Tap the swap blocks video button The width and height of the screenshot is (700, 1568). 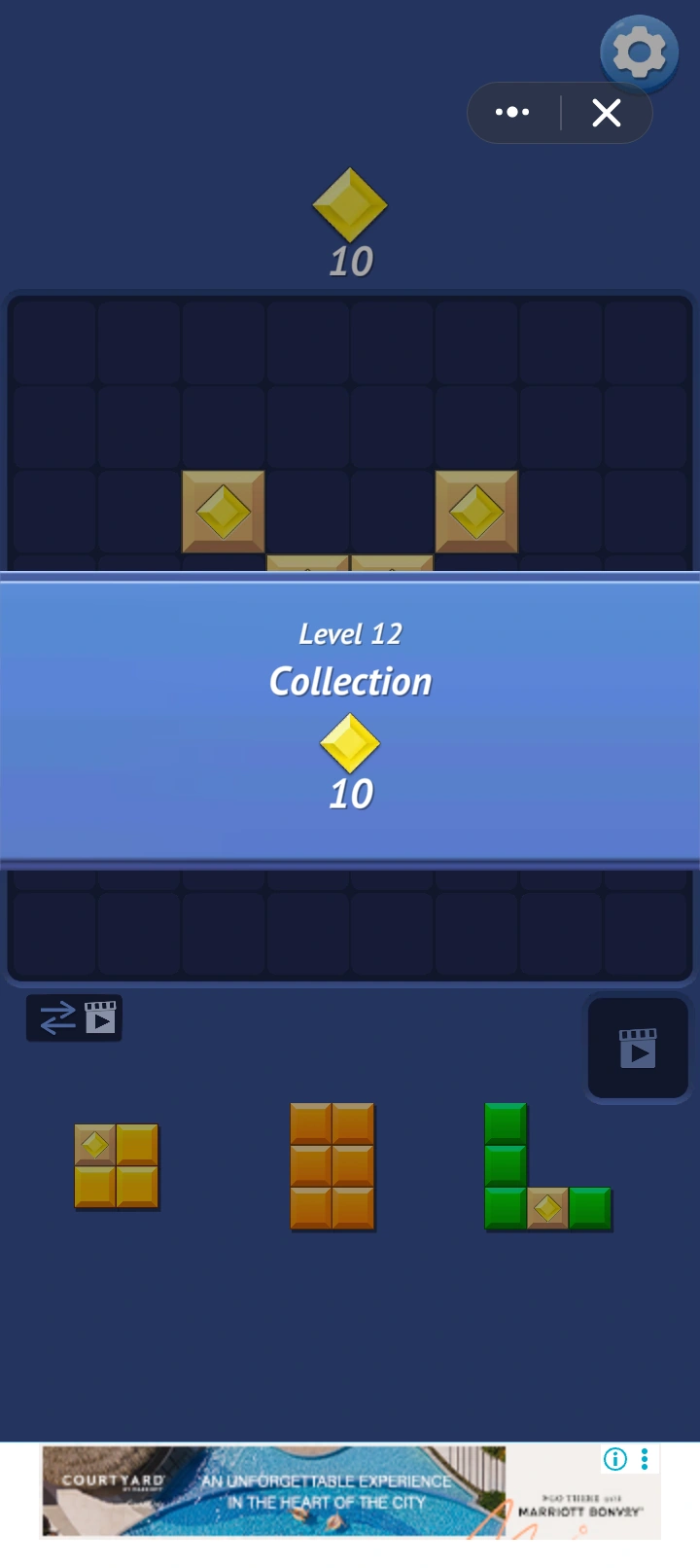(x=74, y=1018)
